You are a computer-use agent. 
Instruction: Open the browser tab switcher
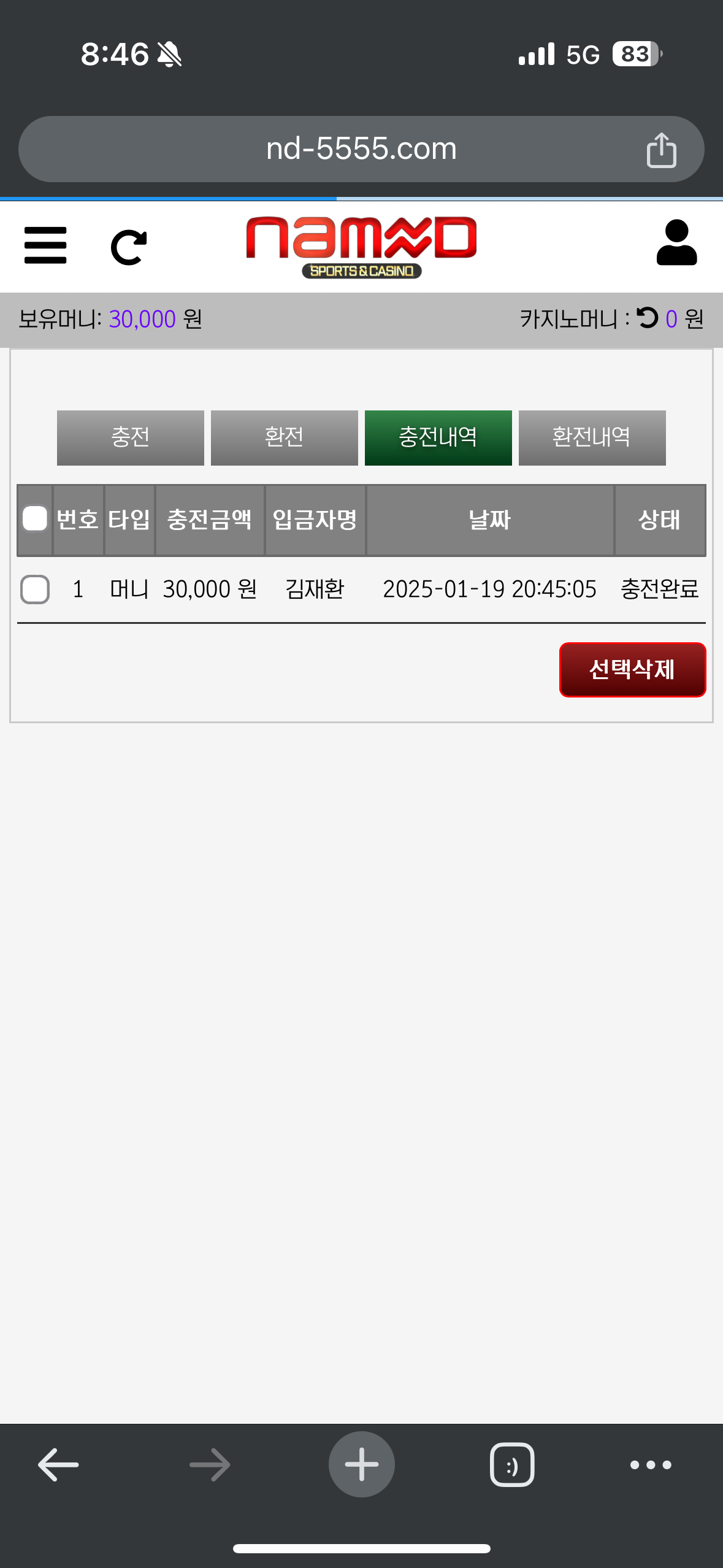[512, 1464]
